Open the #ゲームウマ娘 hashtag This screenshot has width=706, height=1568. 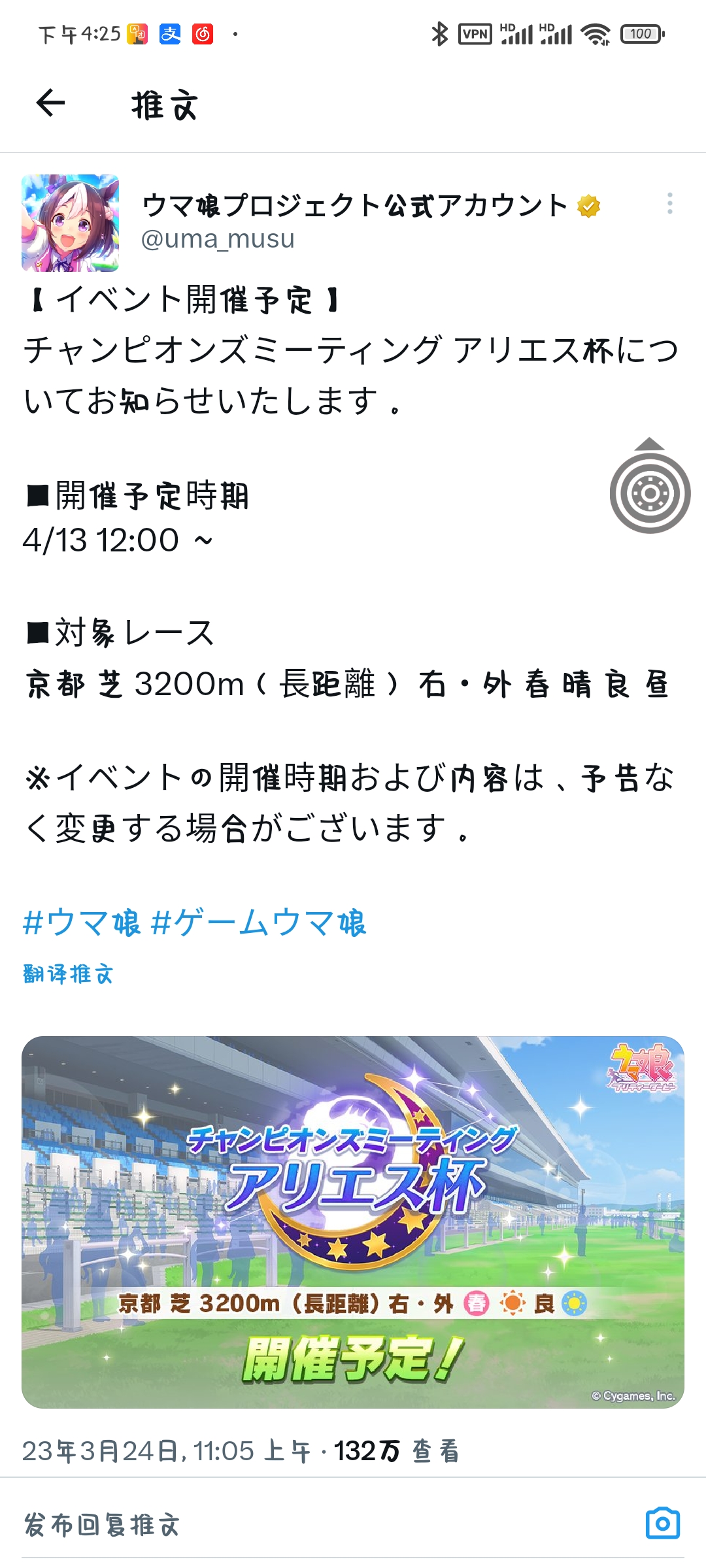click(x=259, y=923)
